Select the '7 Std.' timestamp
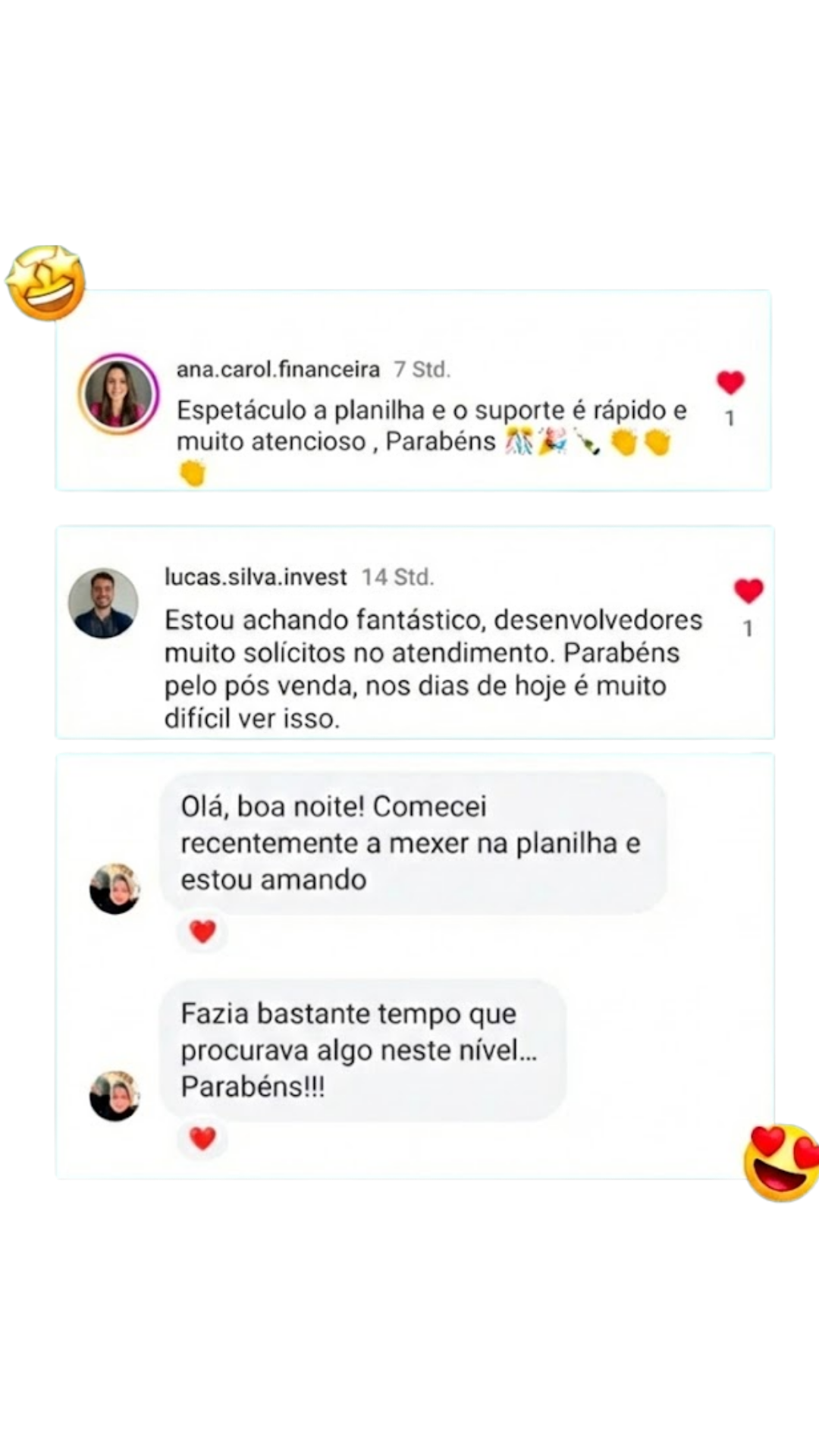Screen dimensions: 819x1456 point(420,369)
